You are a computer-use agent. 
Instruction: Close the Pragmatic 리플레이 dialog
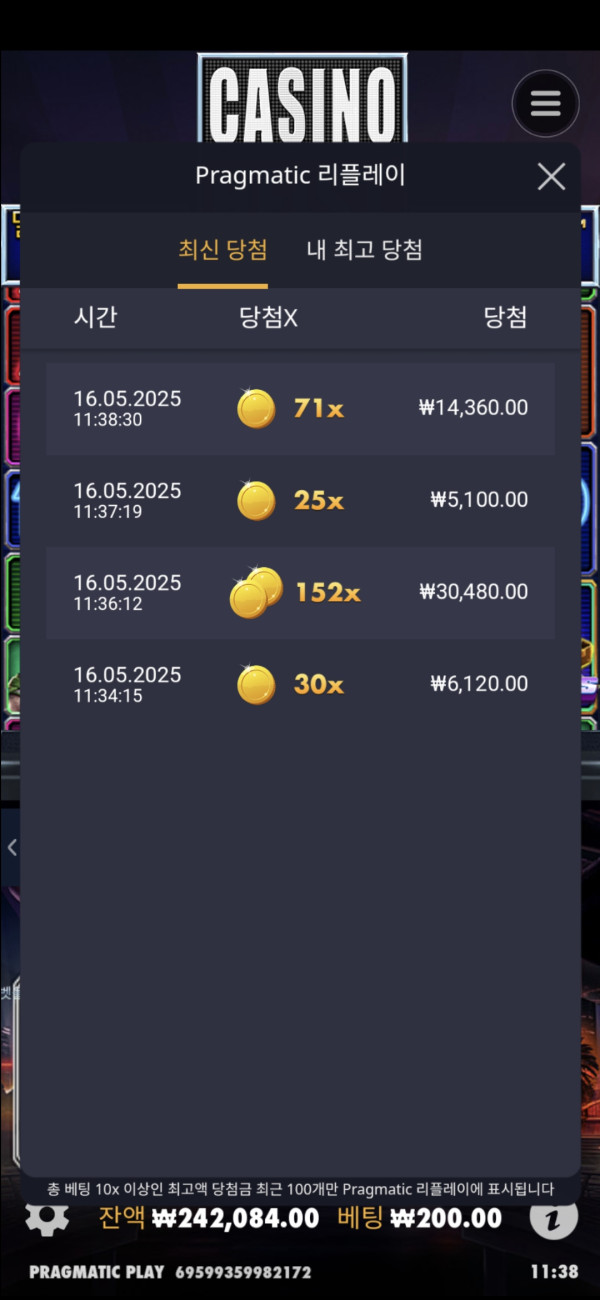(551, 177)
